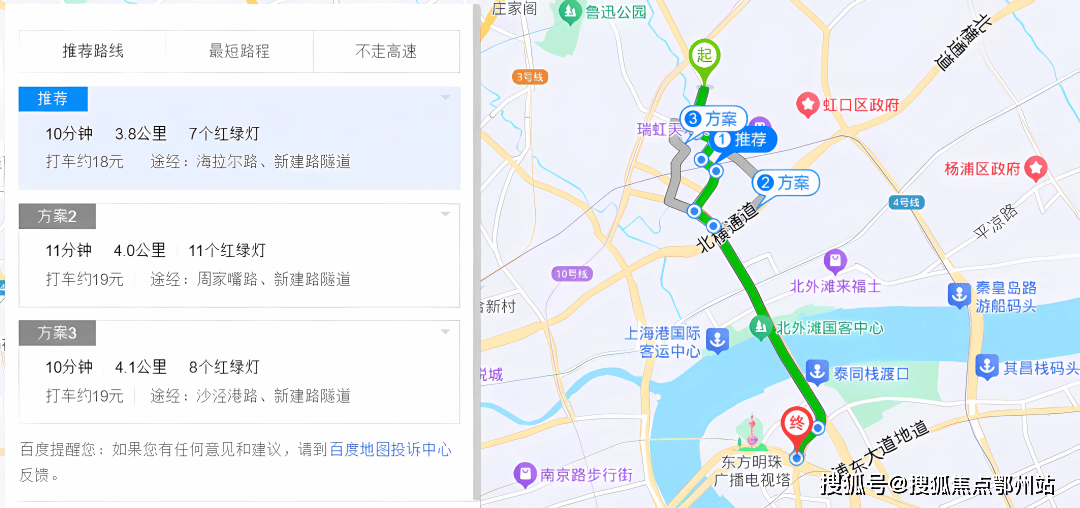Tap the ② 方案 label on map

[x=786, y=183]
